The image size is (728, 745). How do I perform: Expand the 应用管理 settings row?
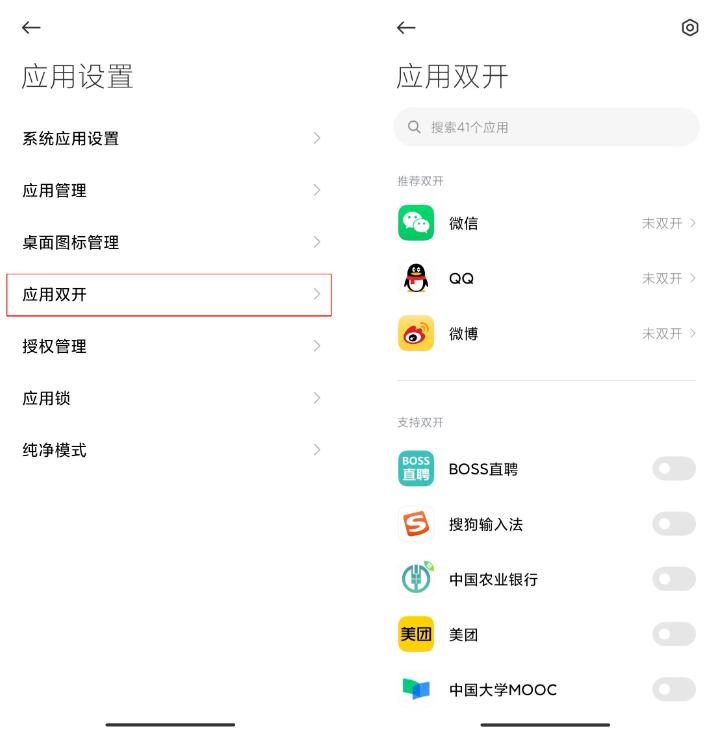[x=170, y=190]
